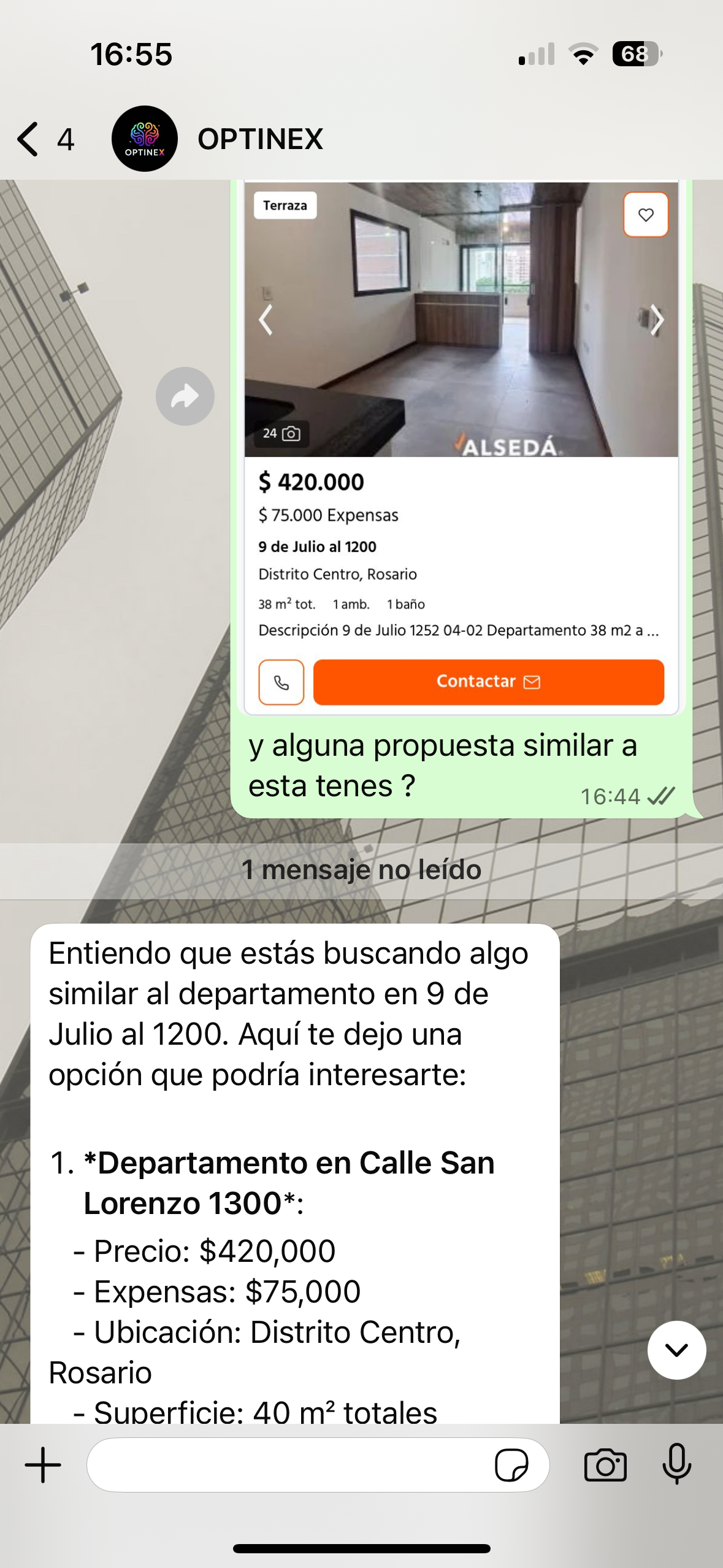The height and width of the screenshot is (1568, 723).
Task: Open the sticker picker
Action: (x=511, y=1465)
